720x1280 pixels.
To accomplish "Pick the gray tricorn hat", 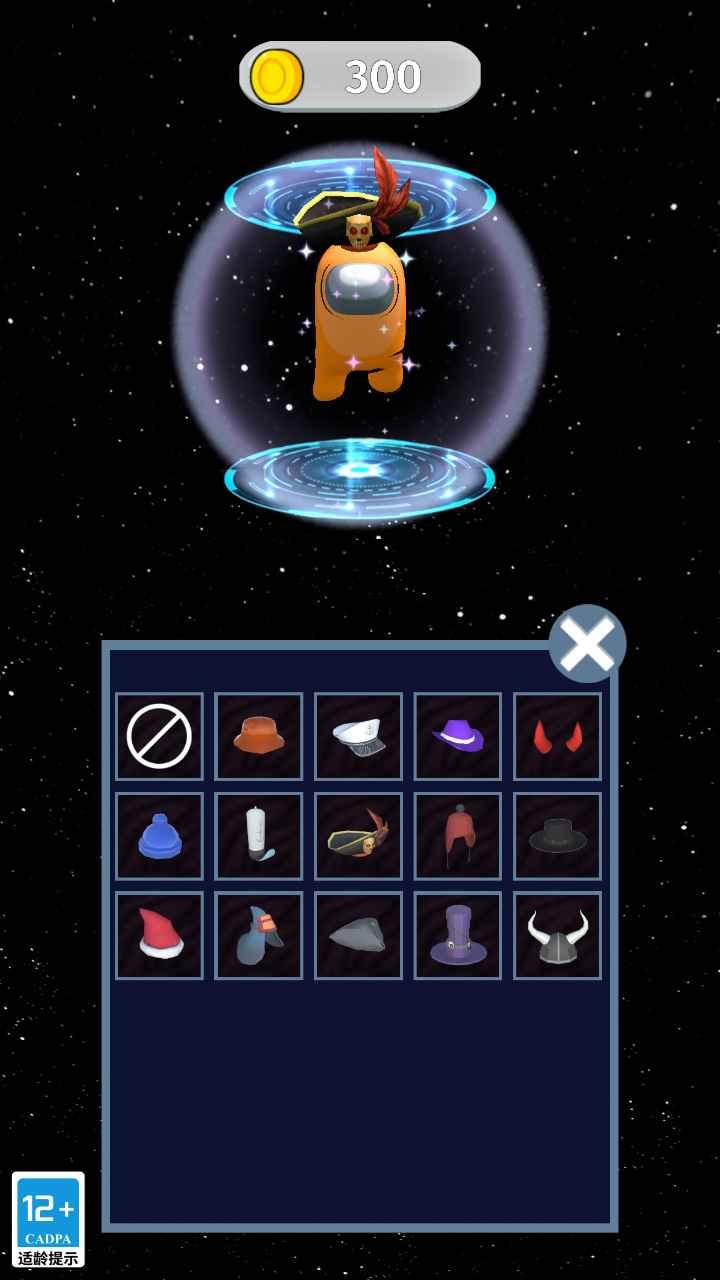I will click(358, 935).
